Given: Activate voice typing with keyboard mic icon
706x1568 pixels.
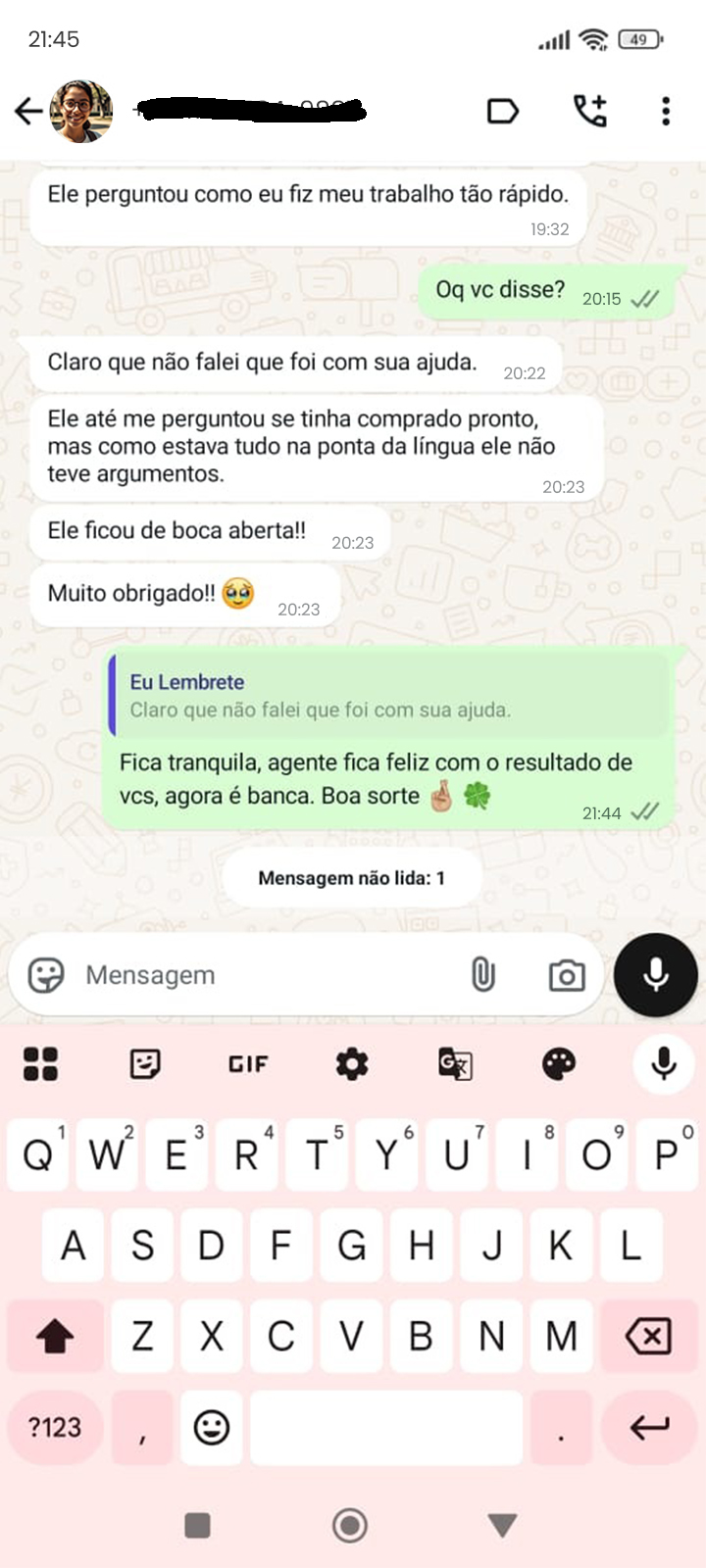Looking at the screenshot, I should [665, 1064].
